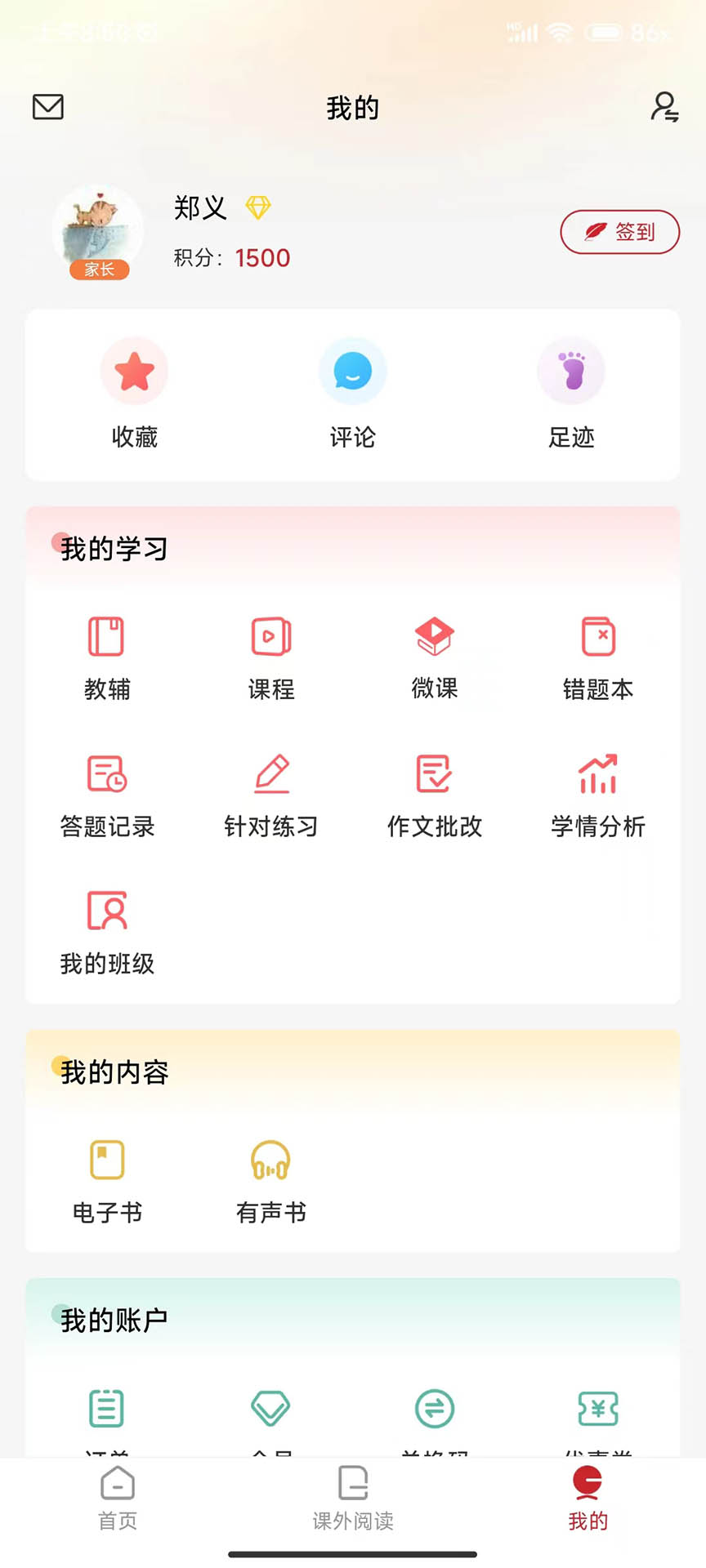The image size is (706, 1568).
Task: View 答题记录 records
Action: 107,794
